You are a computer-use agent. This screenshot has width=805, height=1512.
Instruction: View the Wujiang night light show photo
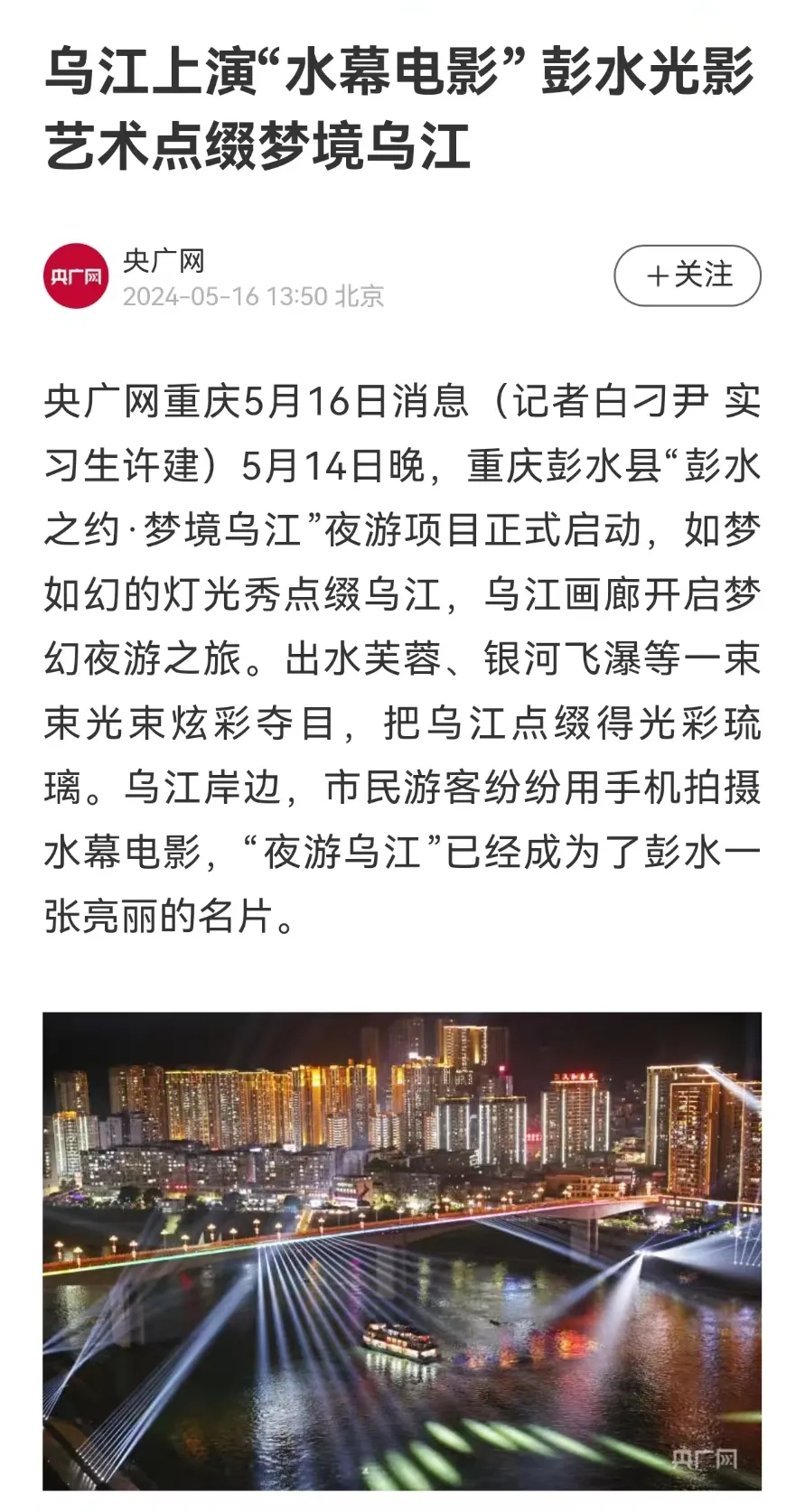402,1250
